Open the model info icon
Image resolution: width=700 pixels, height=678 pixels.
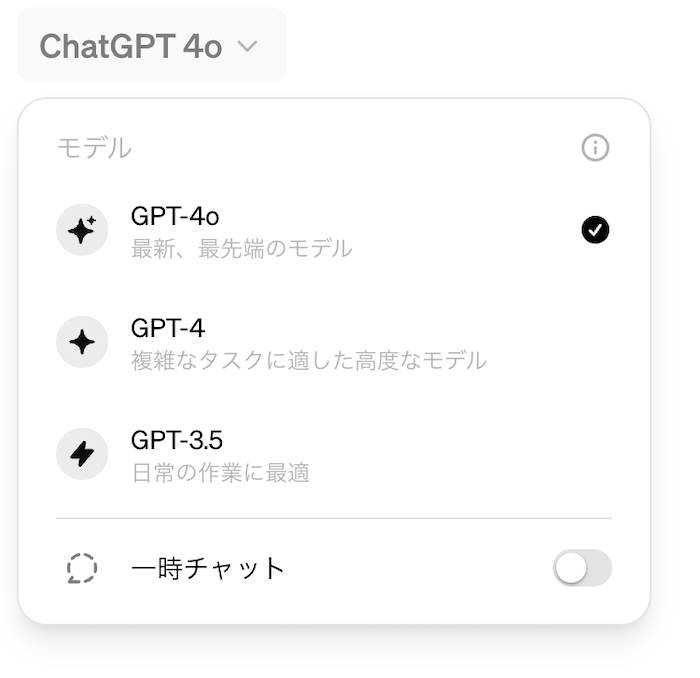point(595,148)
